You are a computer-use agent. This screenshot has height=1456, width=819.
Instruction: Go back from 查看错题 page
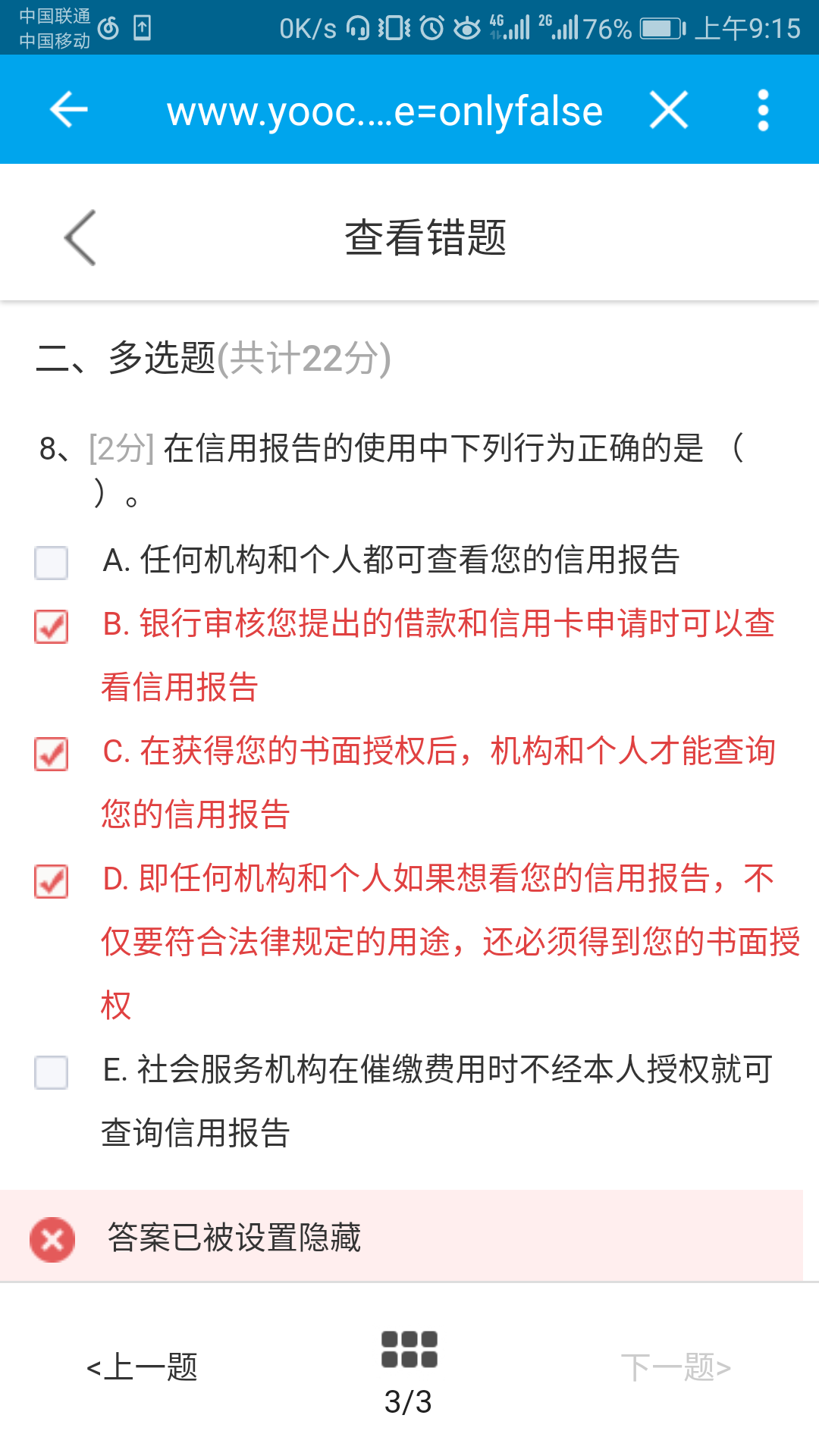pyautogui.click(x=80, y=237)
